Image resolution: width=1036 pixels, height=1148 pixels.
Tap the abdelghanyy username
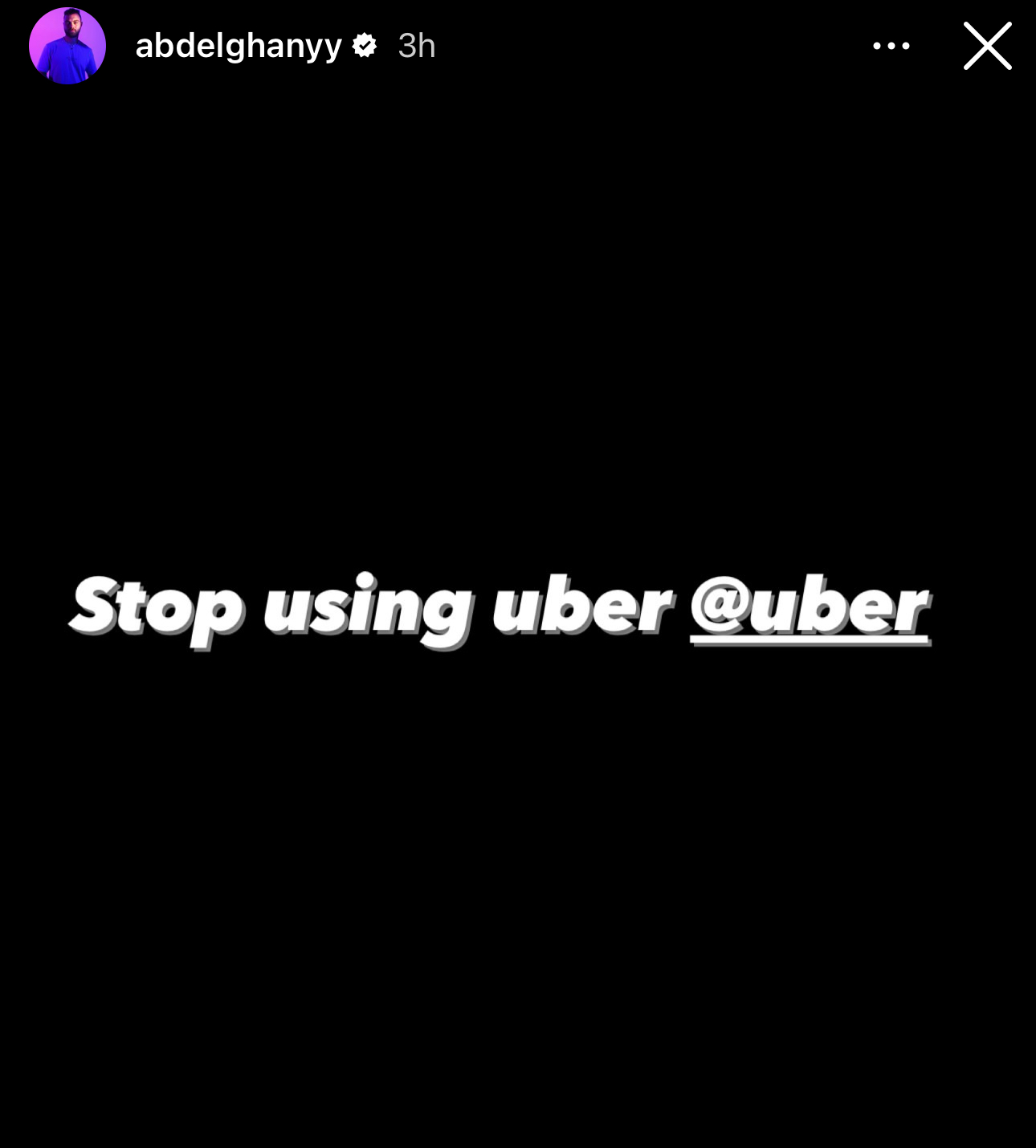click(239, 46)
